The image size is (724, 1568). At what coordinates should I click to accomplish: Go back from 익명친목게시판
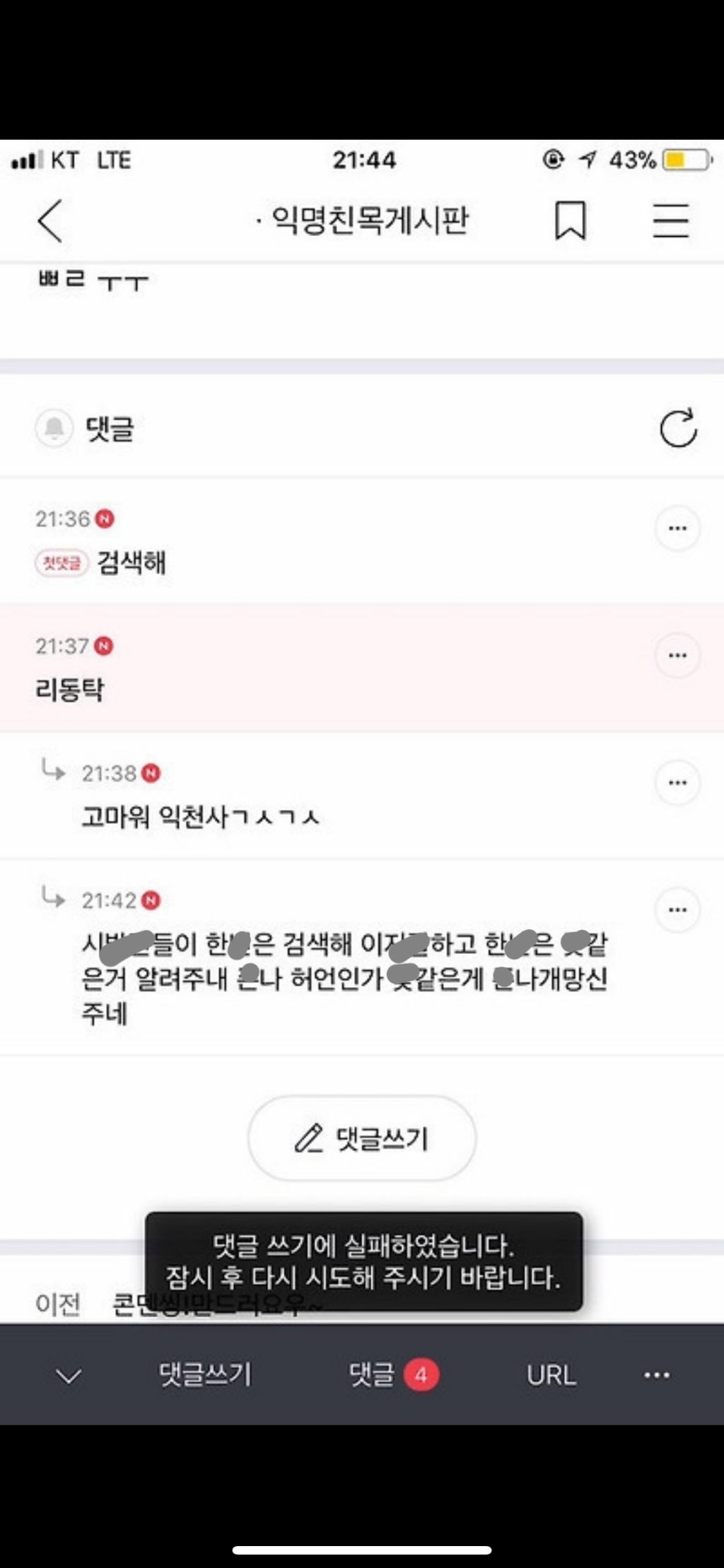click(50, 220)
